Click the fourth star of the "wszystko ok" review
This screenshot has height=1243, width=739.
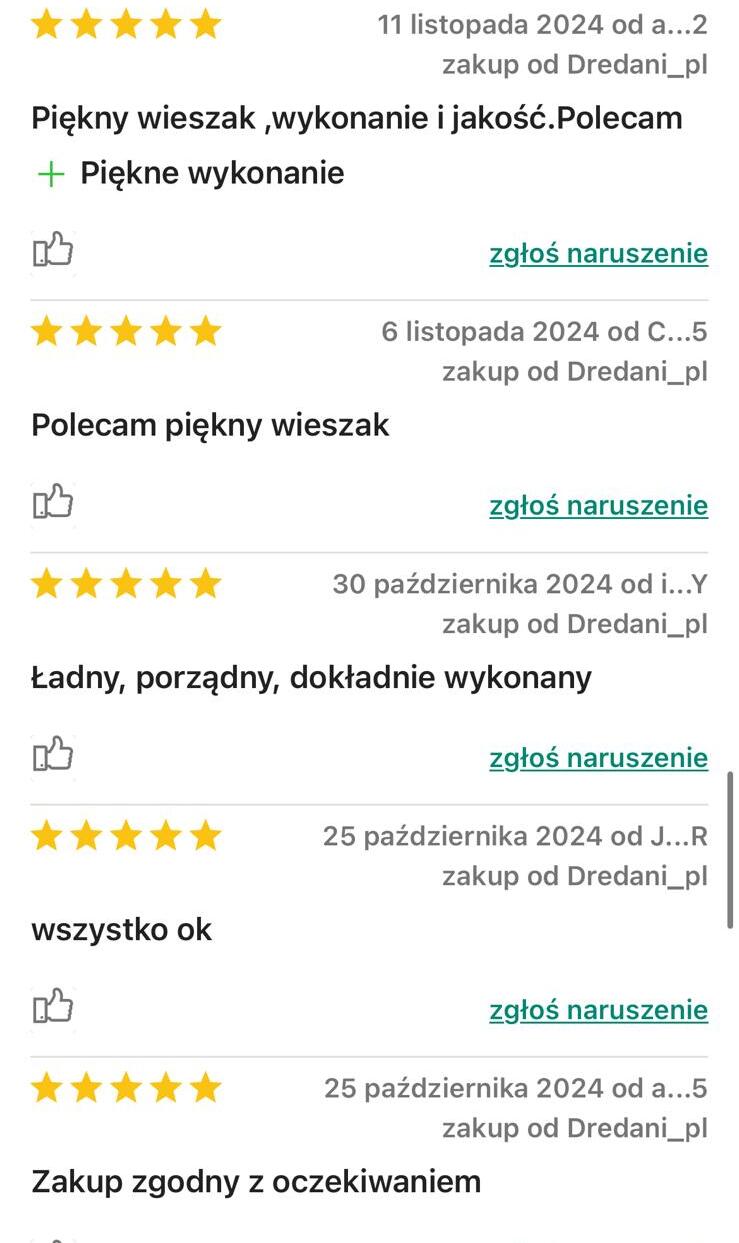pos(167,835)
